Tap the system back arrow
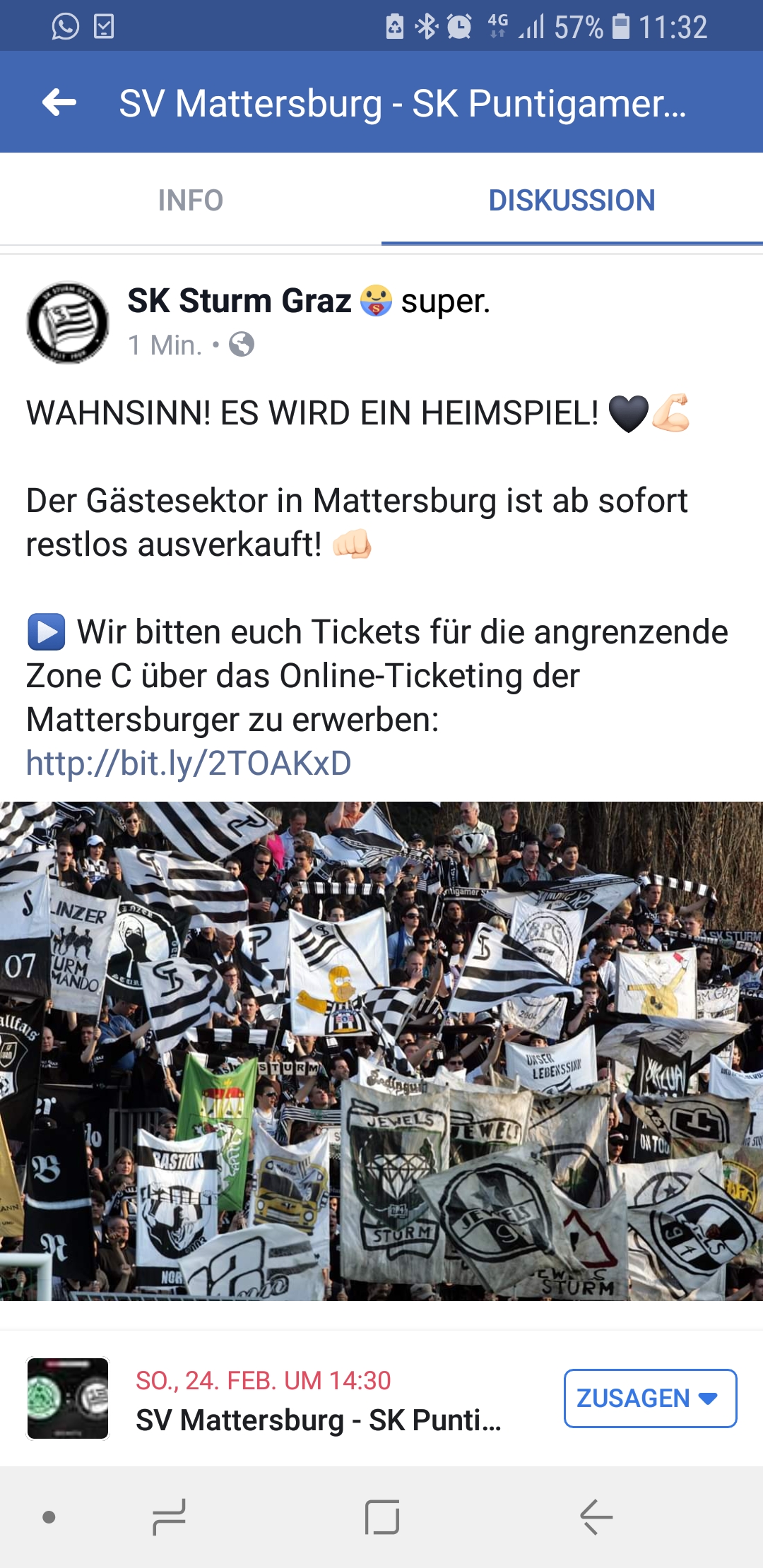 click(x=596, y=1517)
